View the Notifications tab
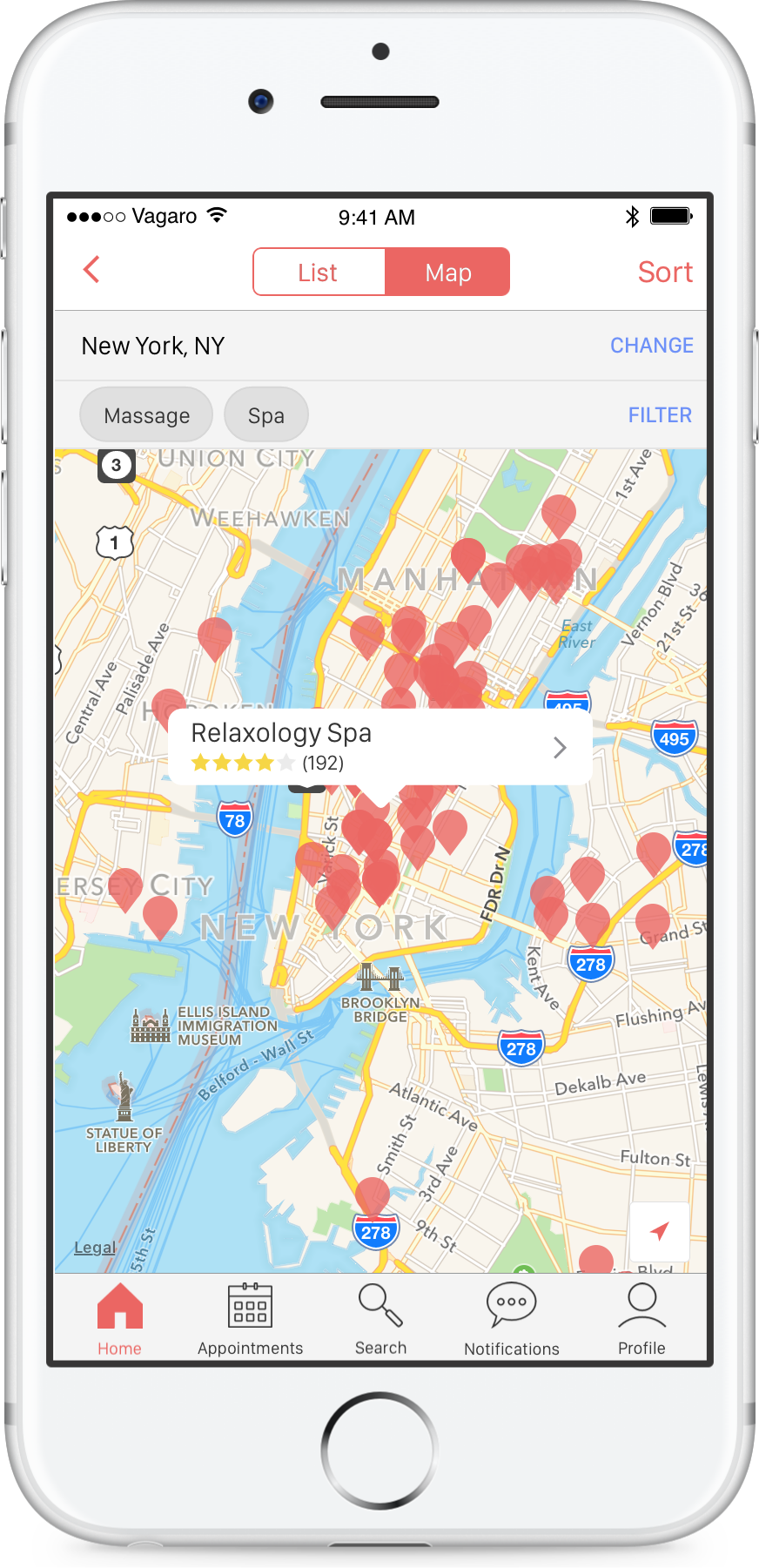Viewport: 759px width, 1568px height. pos(511,1318)
